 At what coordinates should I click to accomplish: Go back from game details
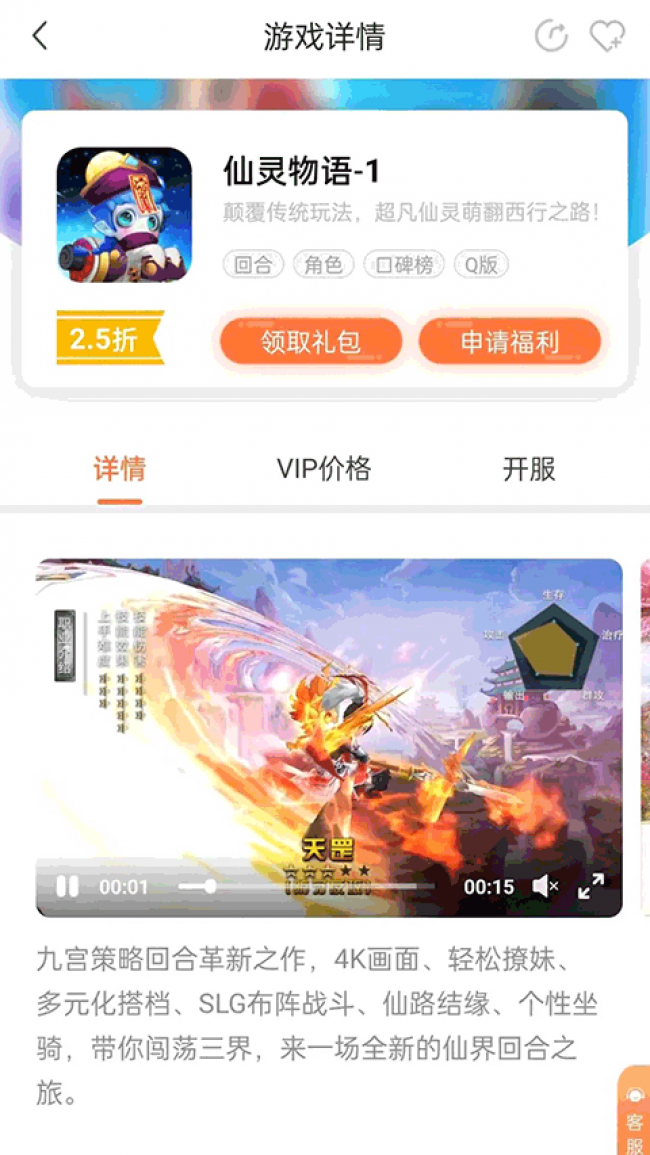40,37
